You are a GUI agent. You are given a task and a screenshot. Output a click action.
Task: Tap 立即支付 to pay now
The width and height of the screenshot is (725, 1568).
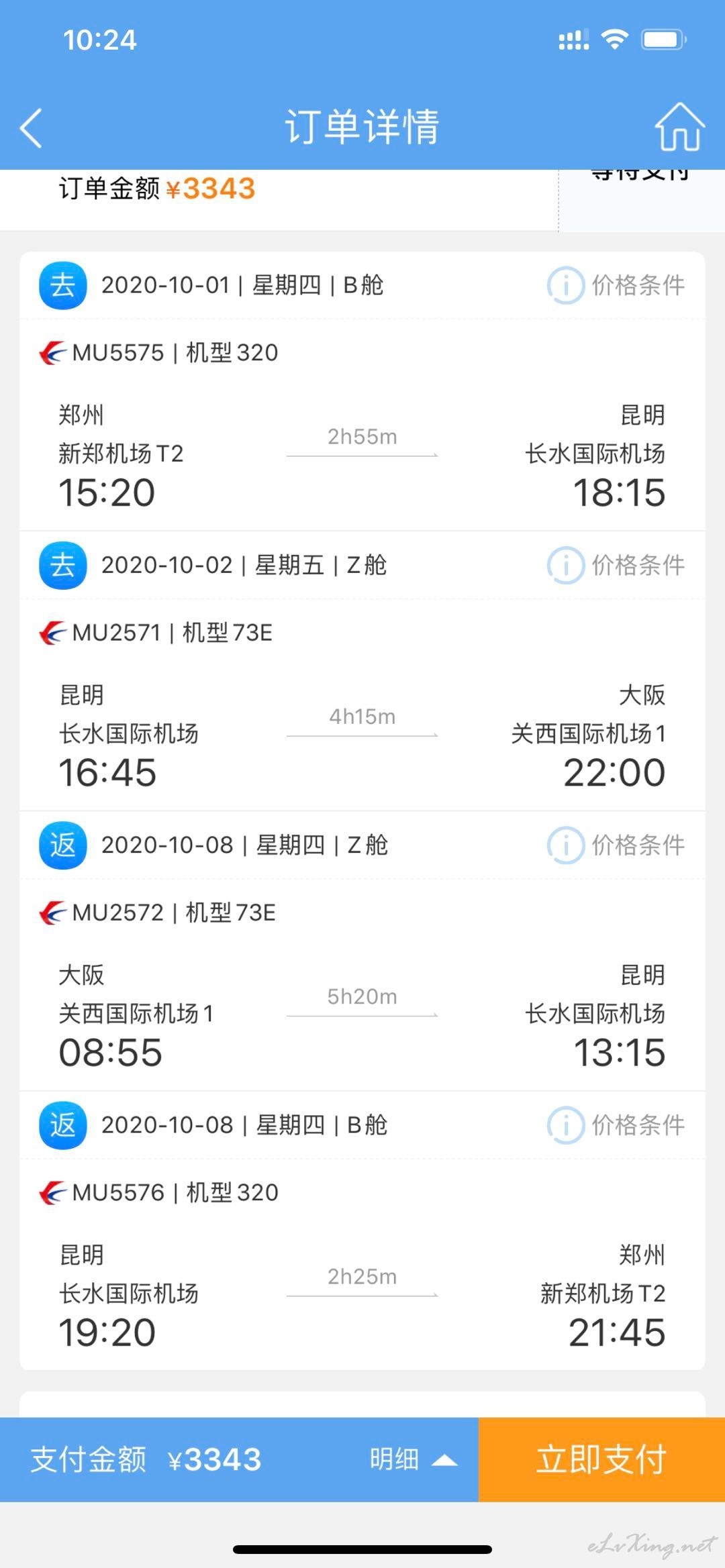pyautogui.click(x=601, y=1459)
